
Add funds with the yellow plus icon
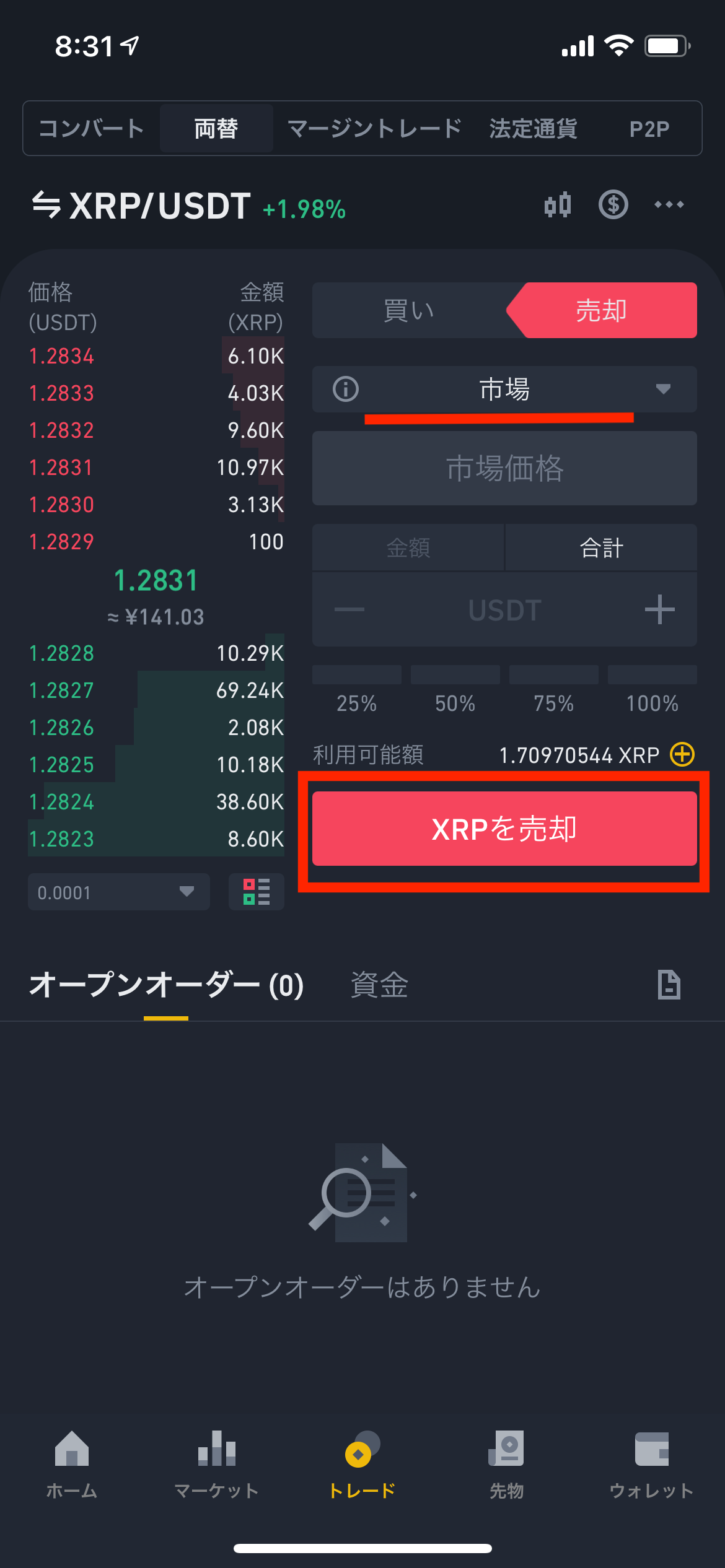(682, 754)
